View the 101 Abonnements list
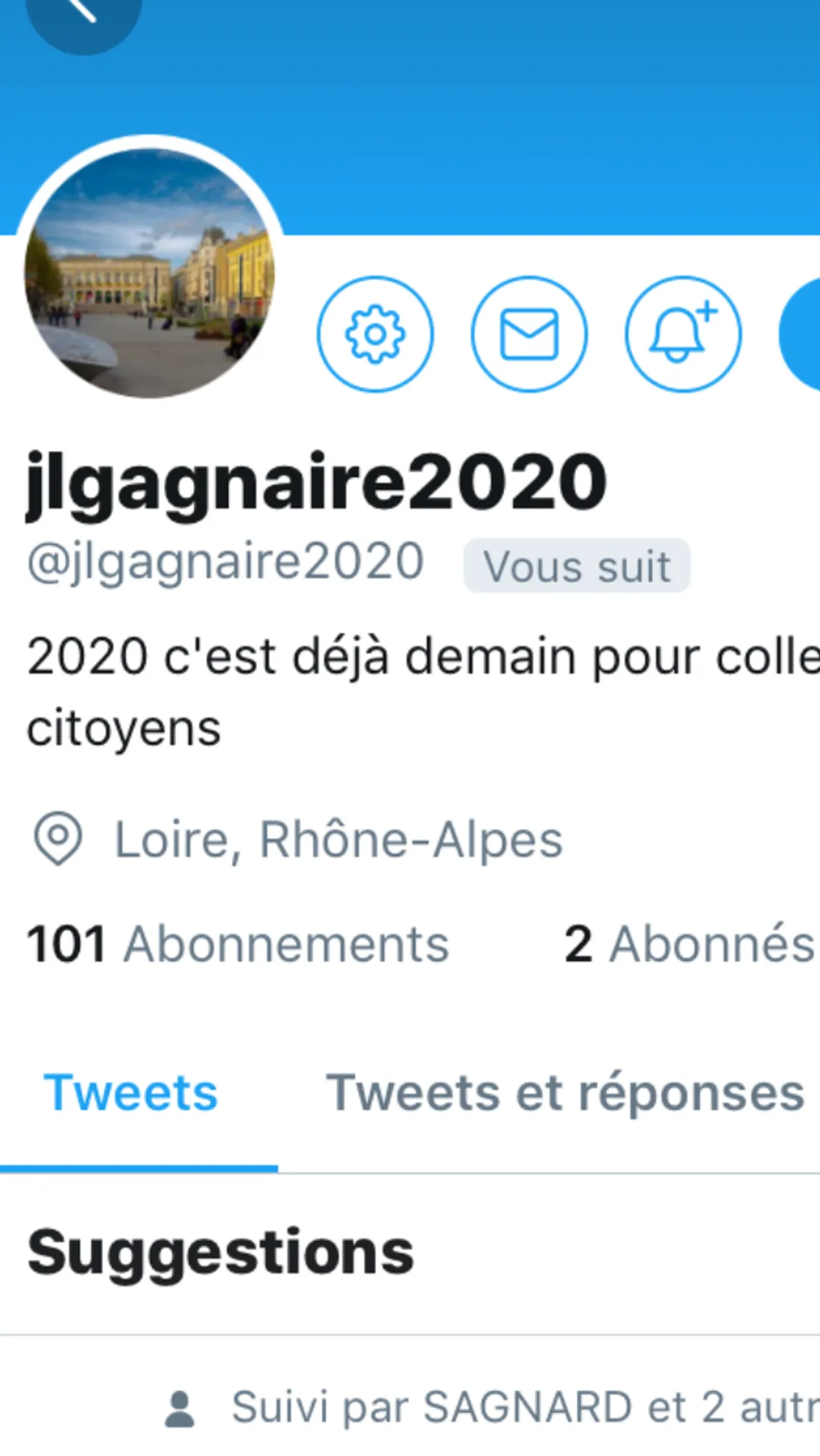This screenshot has width=820, height=1456. coord(238,944)
